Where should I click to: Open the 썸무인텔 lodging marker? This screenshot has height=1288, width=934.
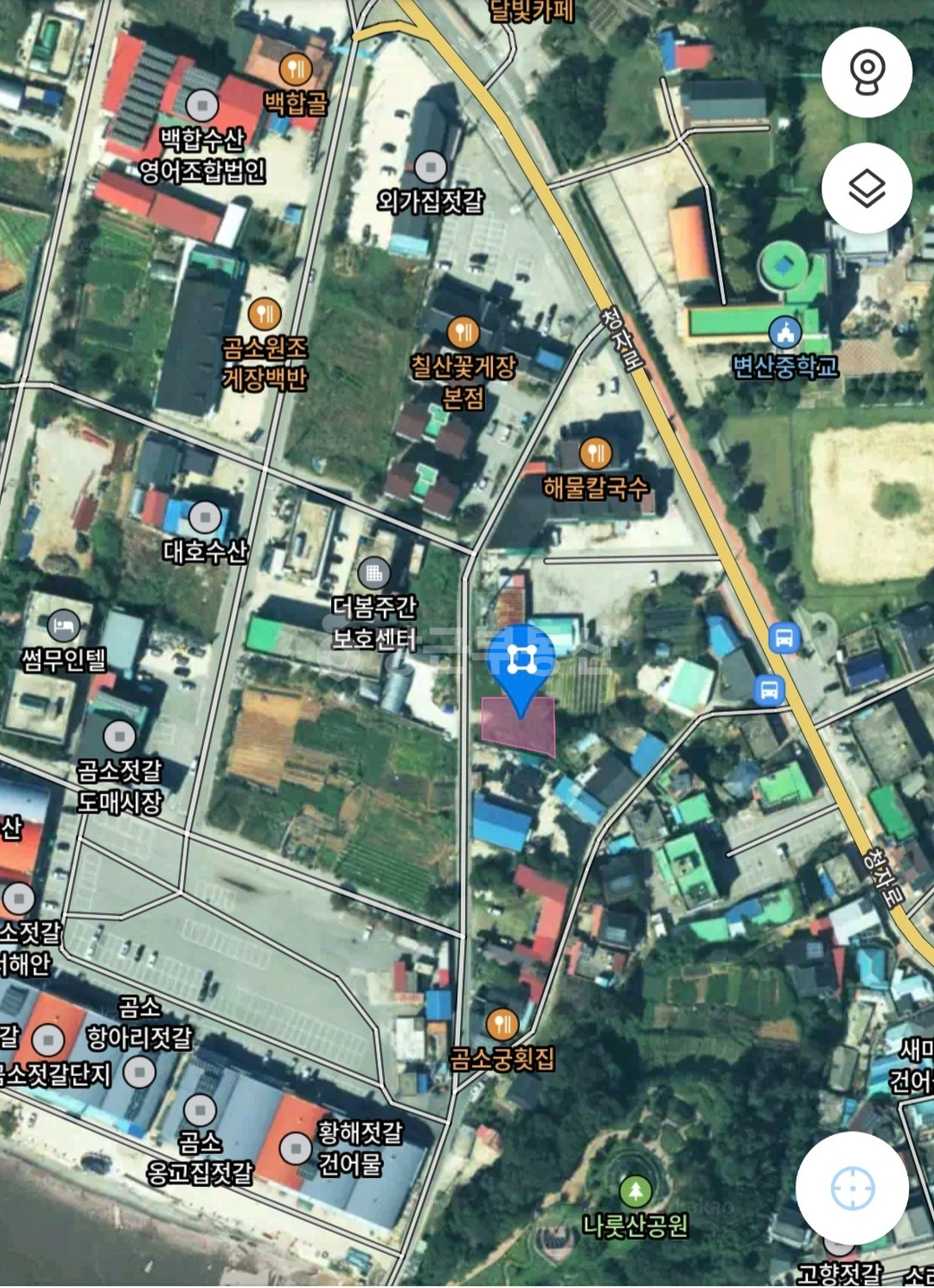(63, 624)
